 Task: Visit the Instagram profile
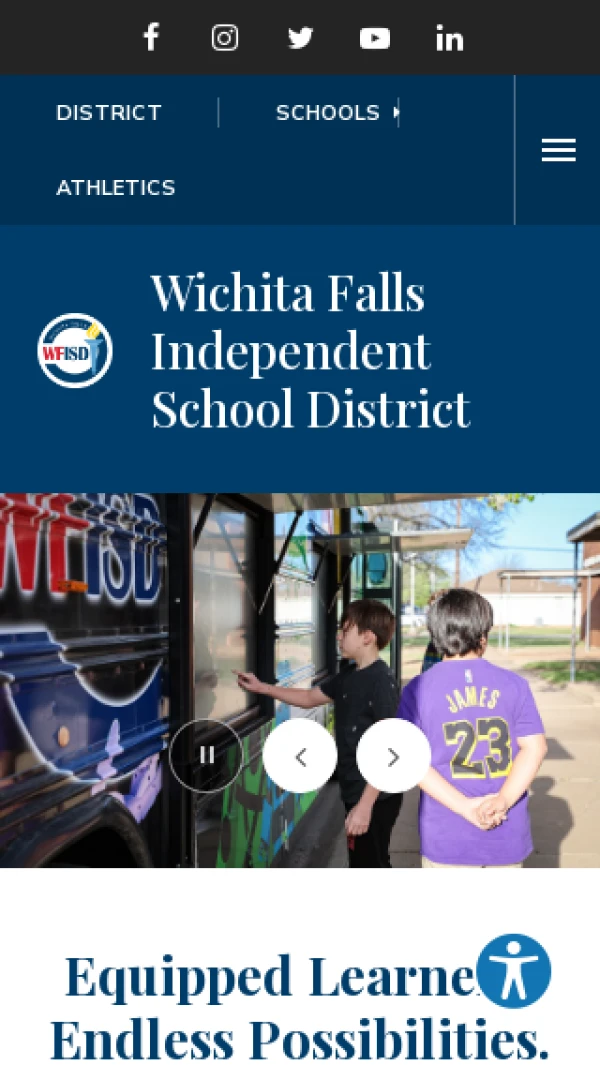pyautogui.click(x=225, y=38)
